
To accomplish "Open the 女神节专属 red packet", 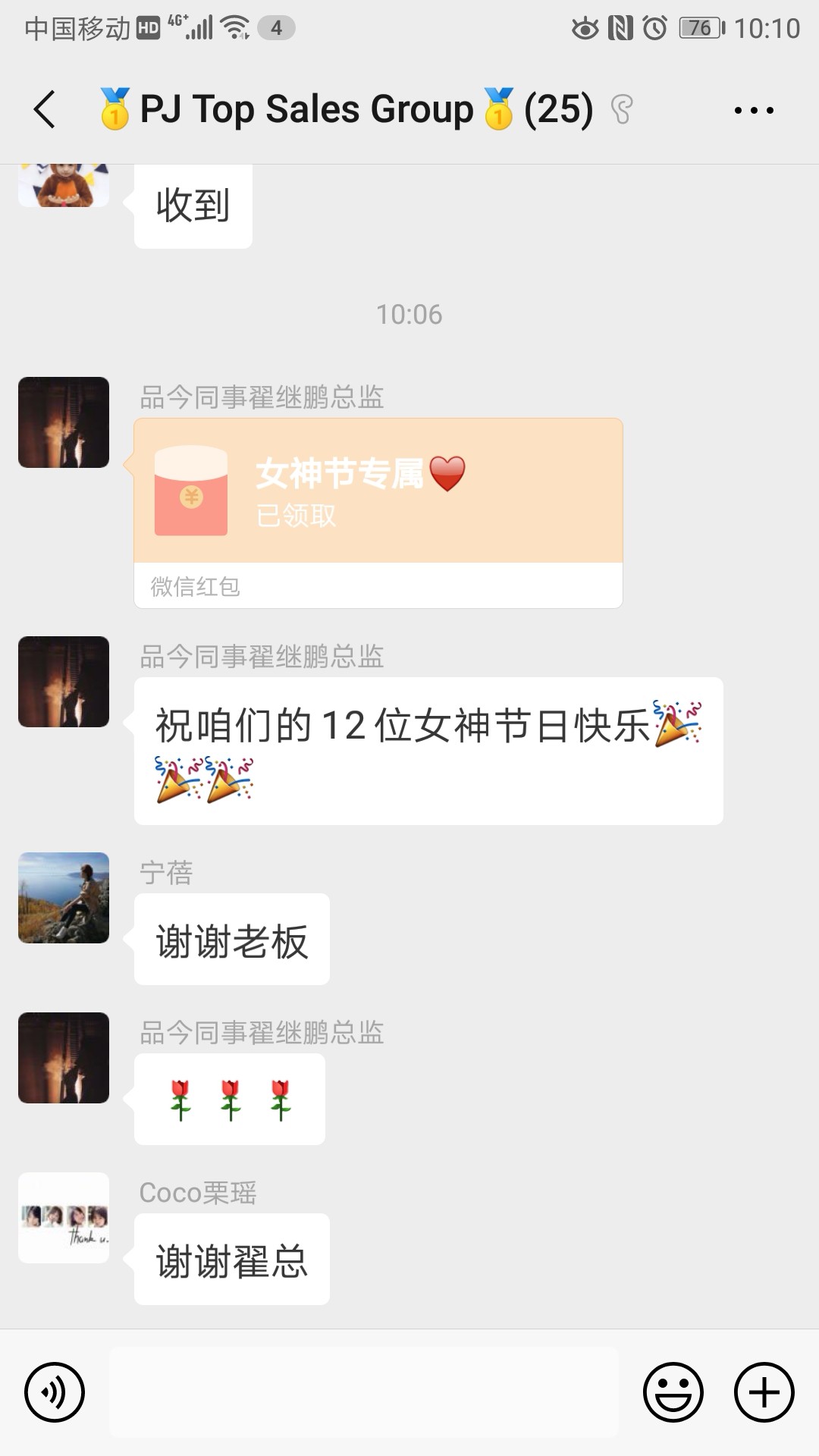I will (378, 513).
